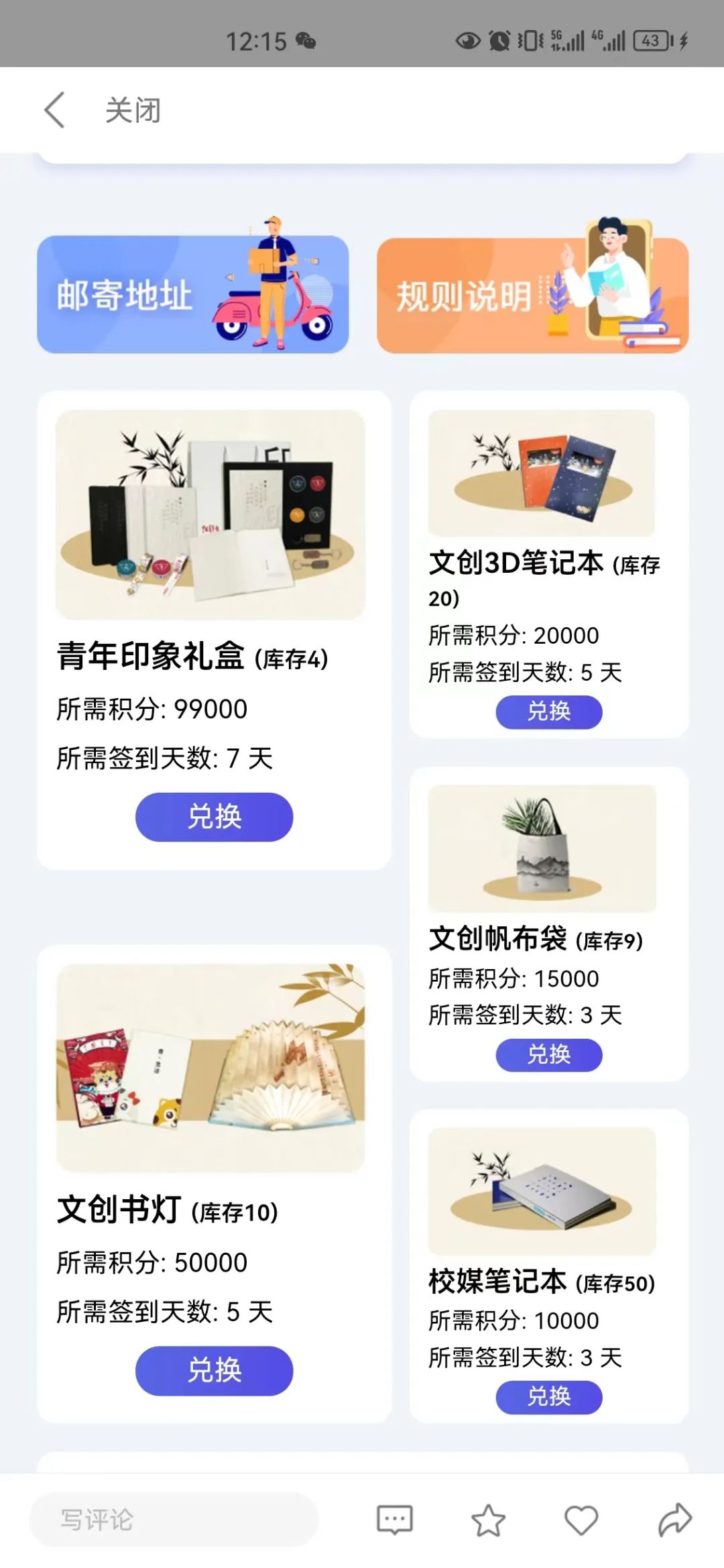Redeem the 文创帆布袋 with 兑换
The image size is (724, 1568).
548,1055
